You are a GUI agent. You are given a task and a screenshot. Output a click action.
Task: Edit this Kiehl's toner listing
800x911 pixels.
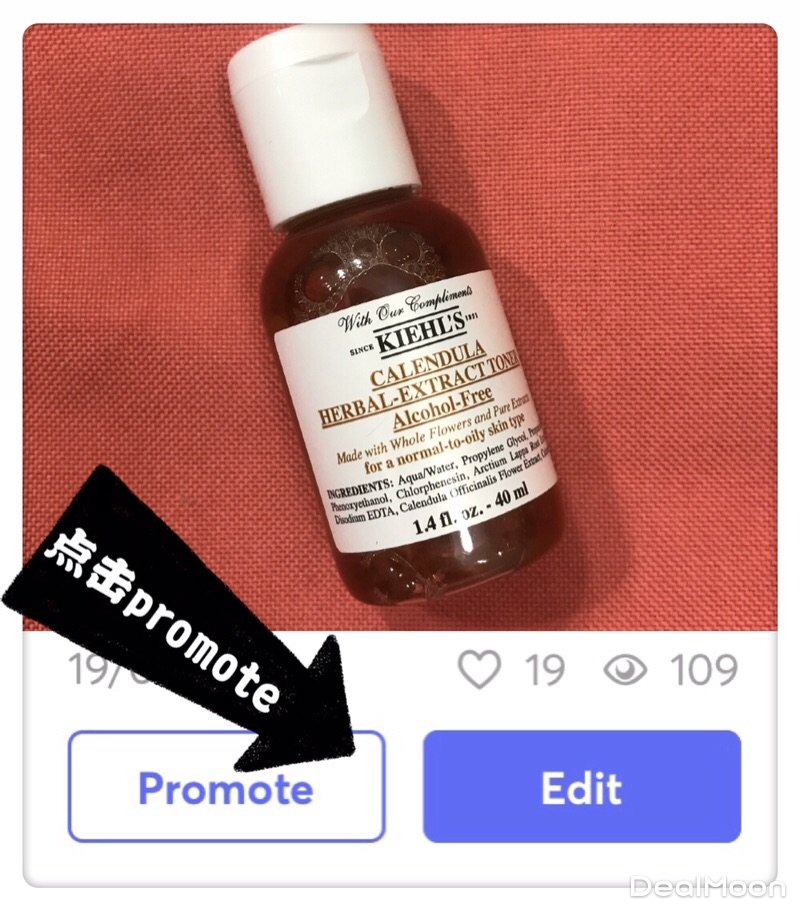(581, 787)
